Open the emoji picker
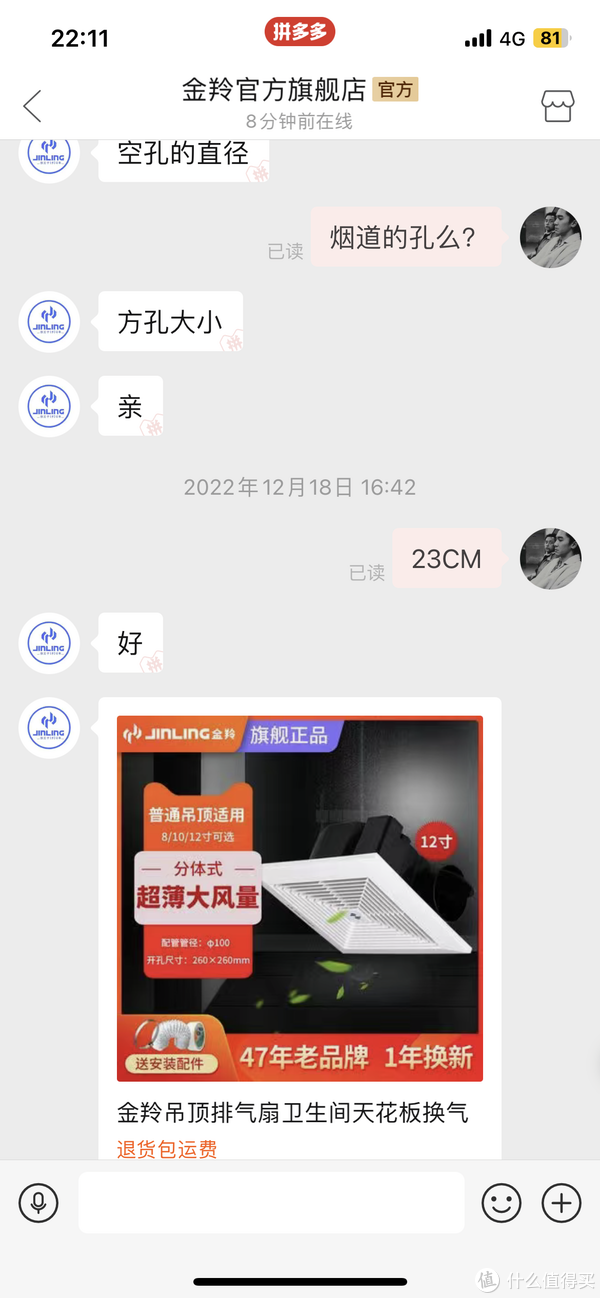 point(502,1202)
